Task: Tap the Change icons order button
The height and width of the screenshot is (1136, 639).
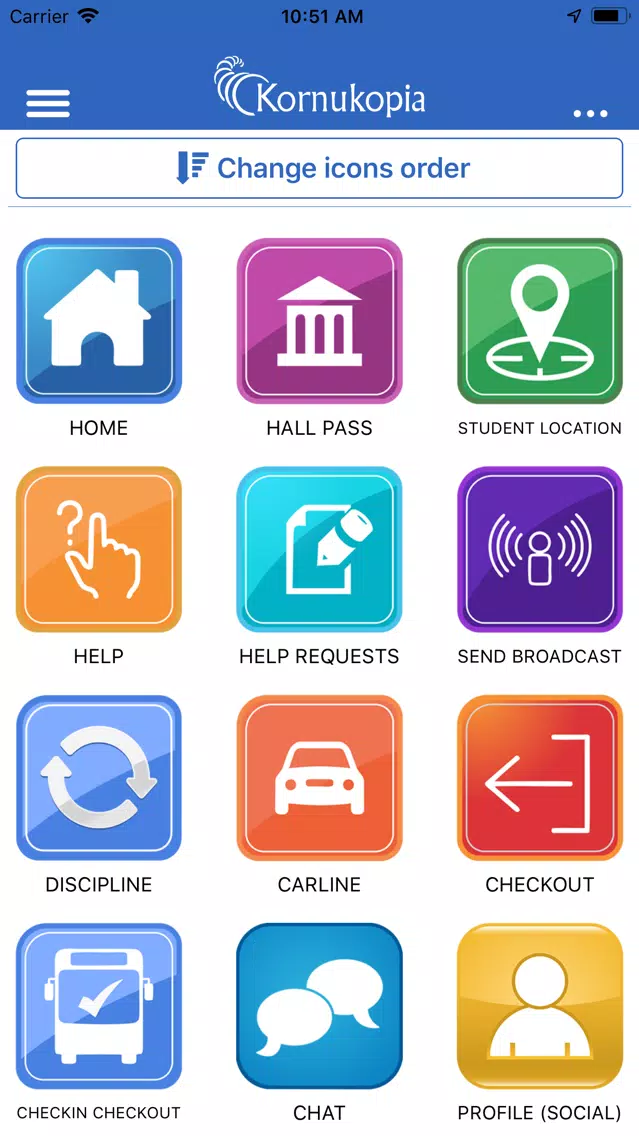Action: [320, 168]
